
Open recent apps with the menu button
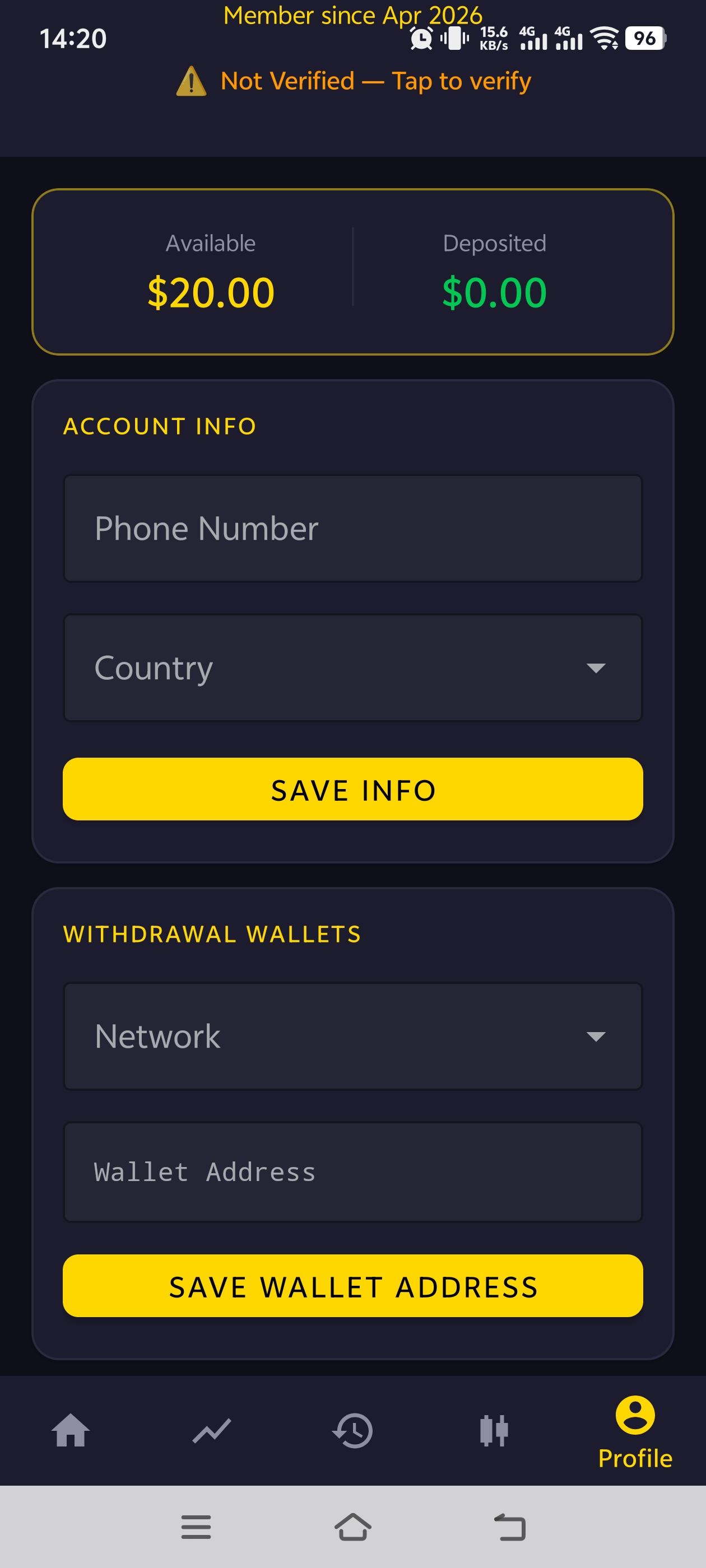(x=196, y=1527)
